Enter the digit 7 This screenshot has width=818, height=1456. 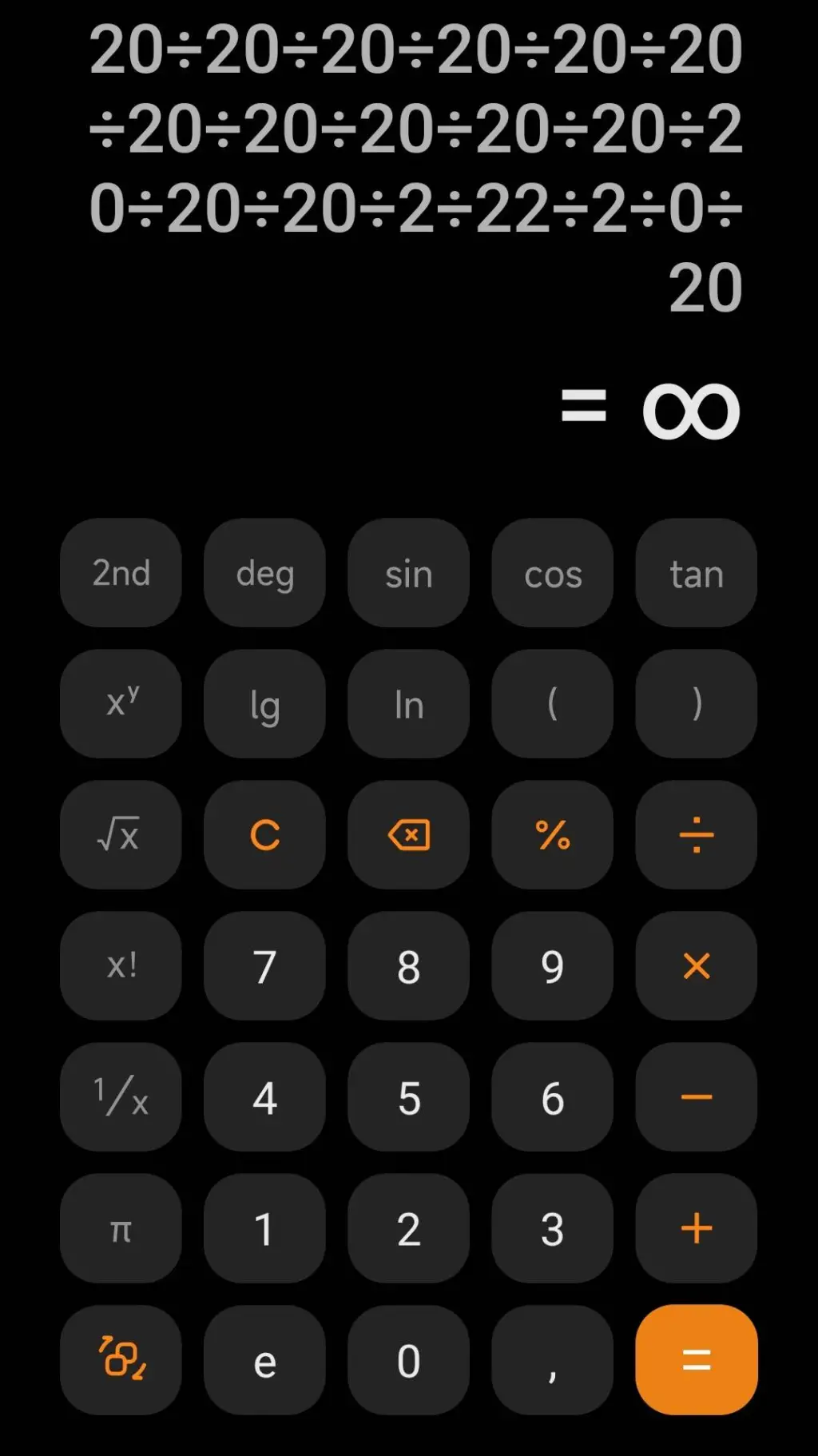pos(264,966)
